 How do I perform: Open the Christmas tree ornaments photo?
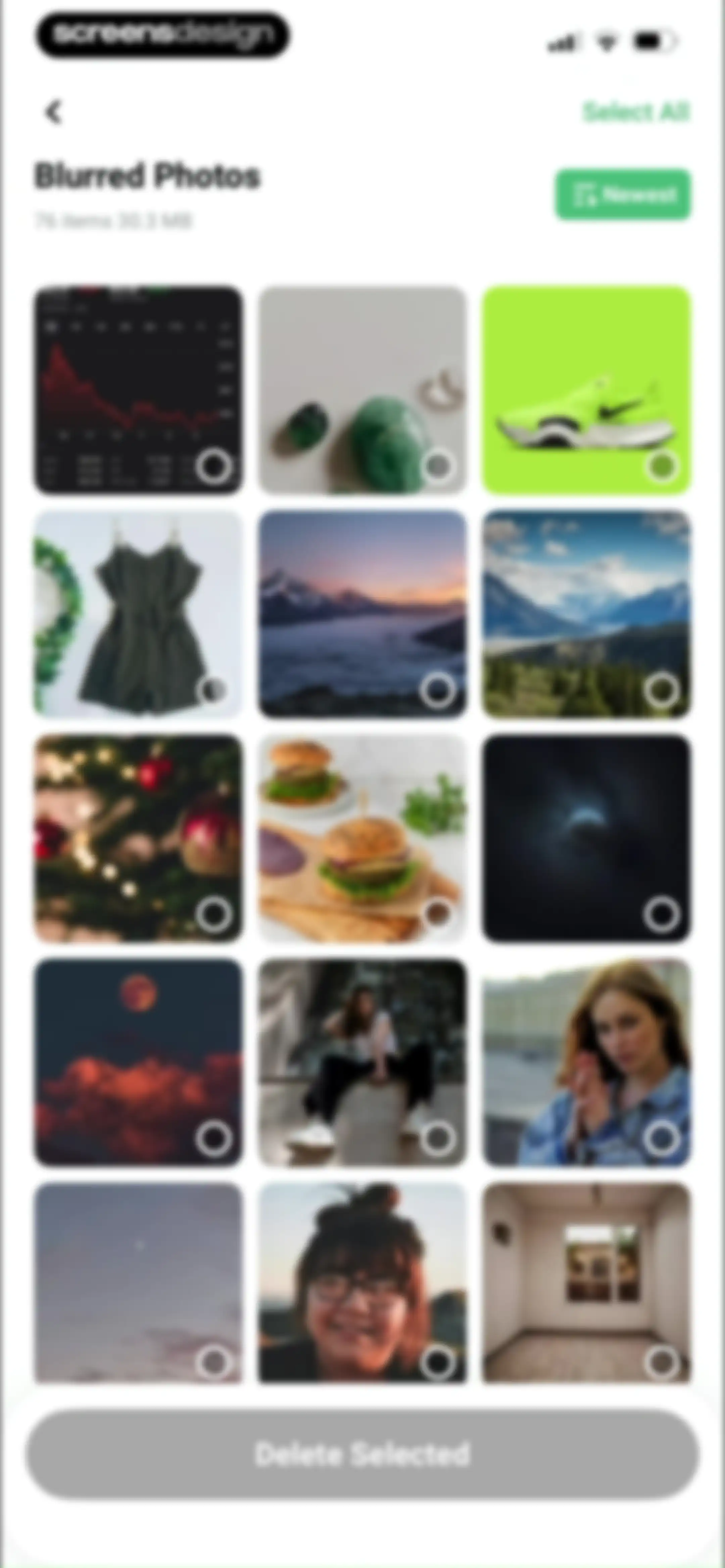[x=138, y=839]
